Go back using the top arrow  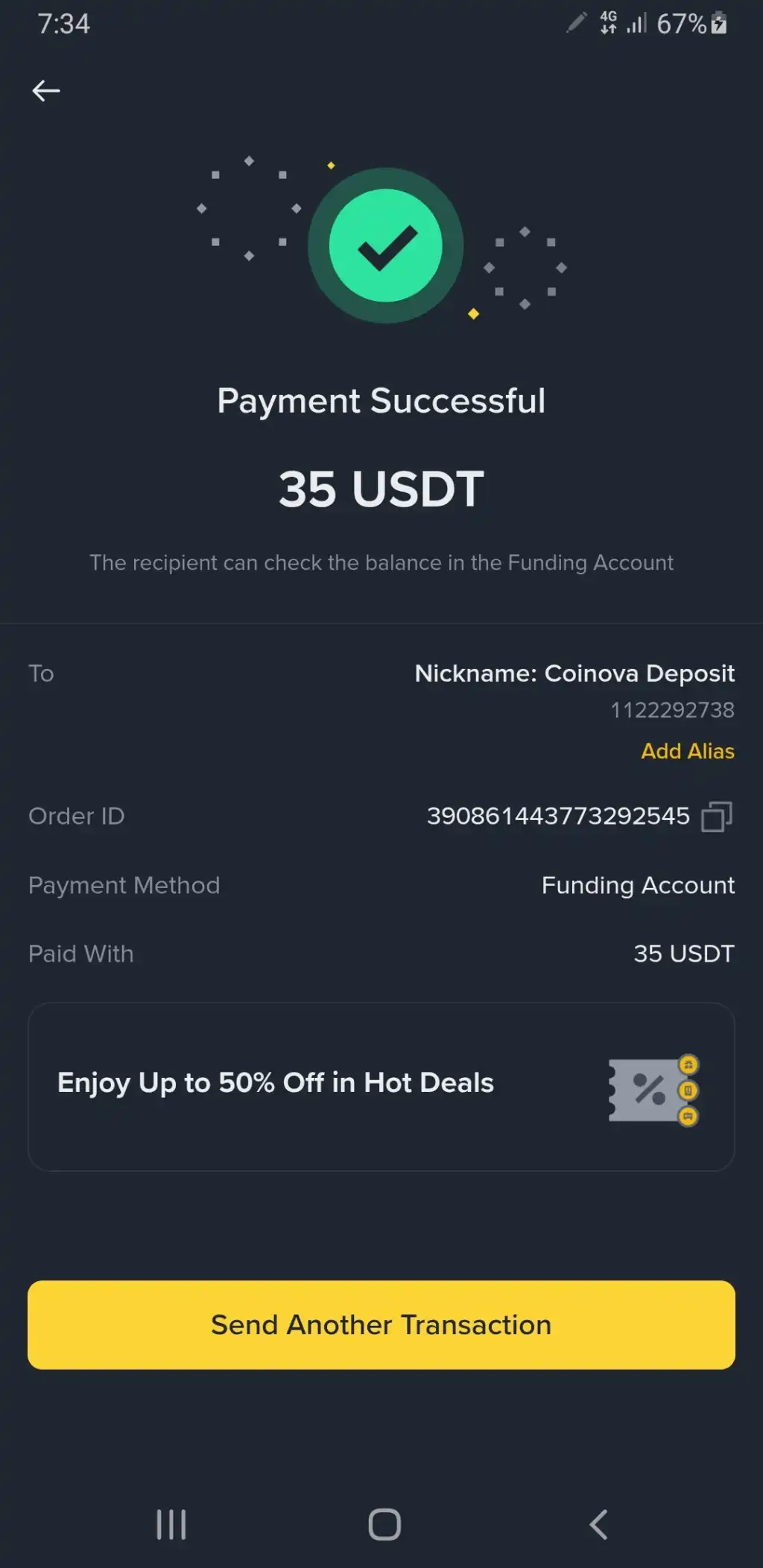click(x=45, y=91)
